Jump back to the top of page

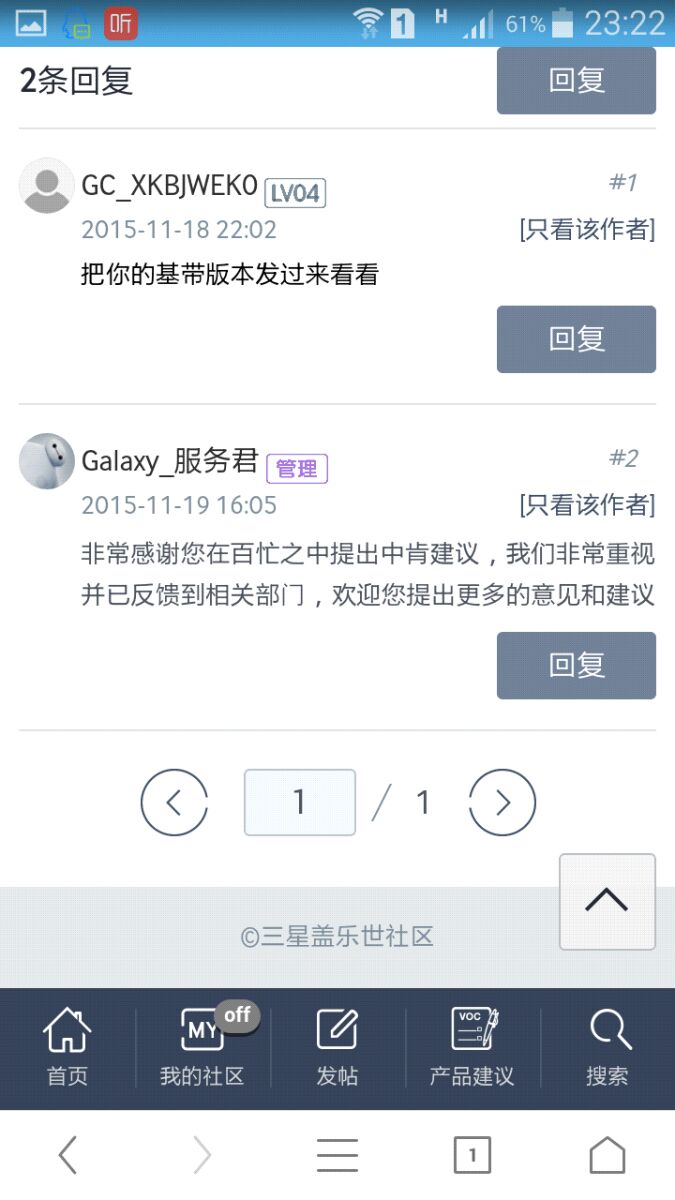[607, 901]
